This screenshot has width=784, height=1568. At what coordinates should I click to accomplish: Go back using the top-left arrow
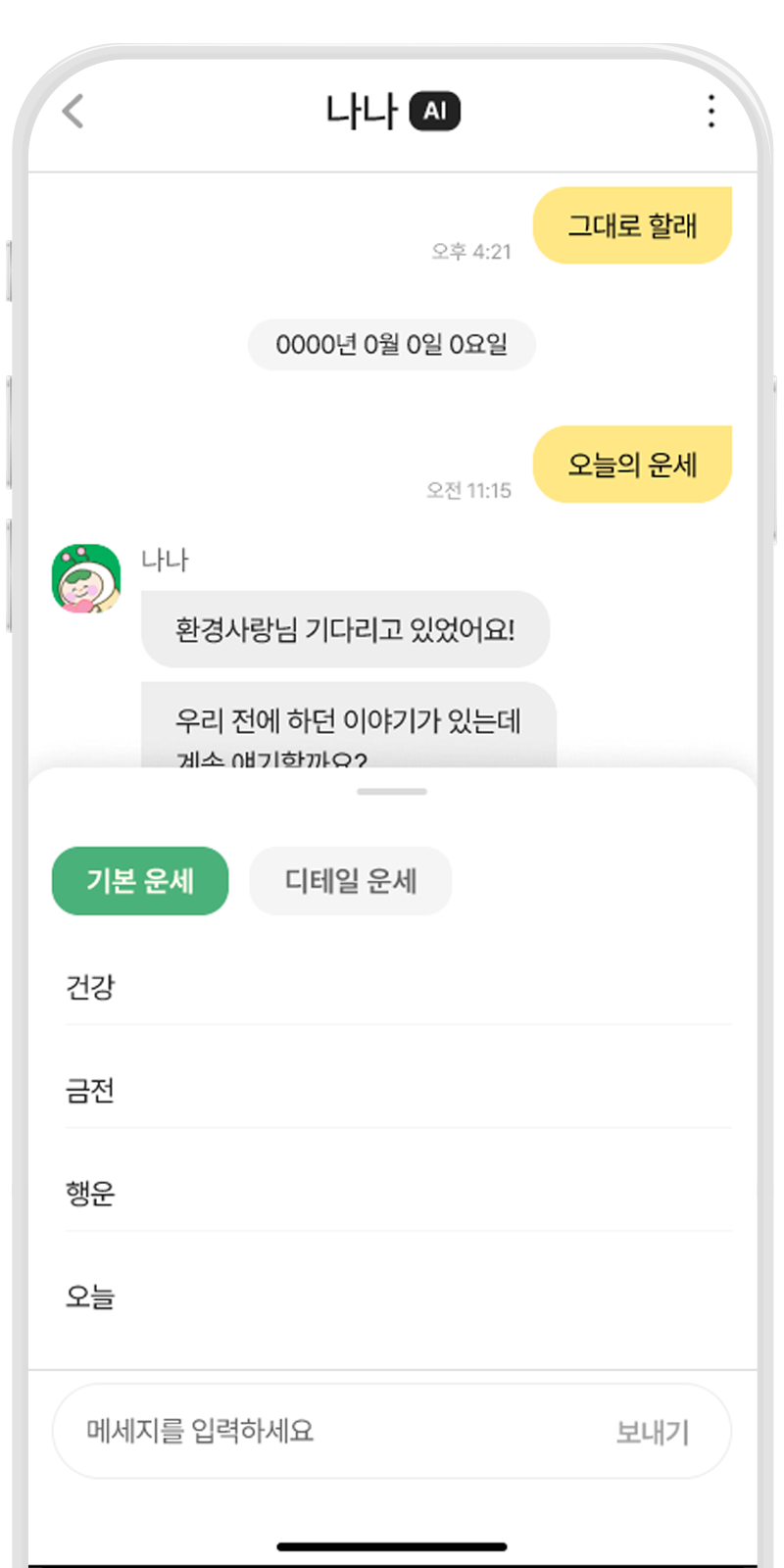(73, 112)
